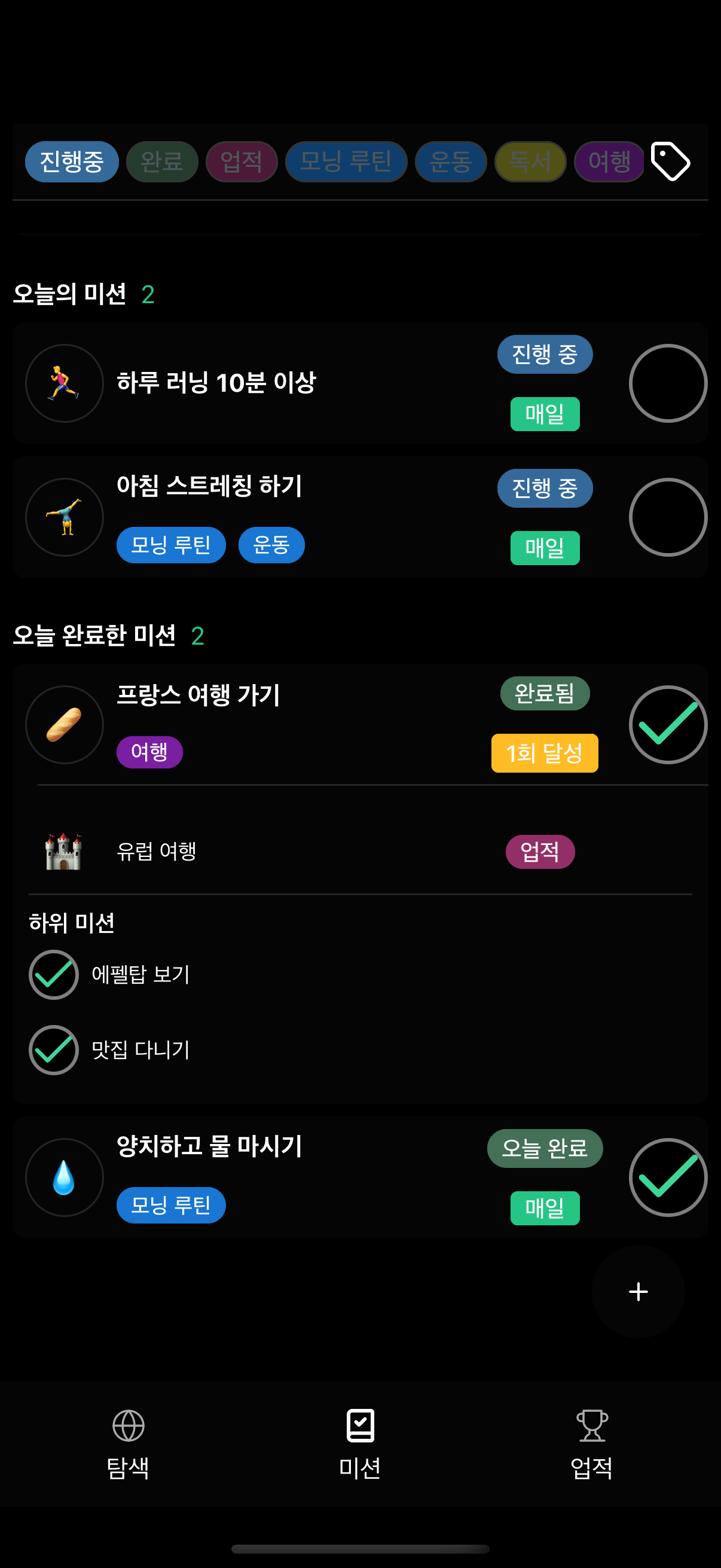The image size is (721, 1568).
Task: Select the 완료 filter chip
Action: point(162,161)
